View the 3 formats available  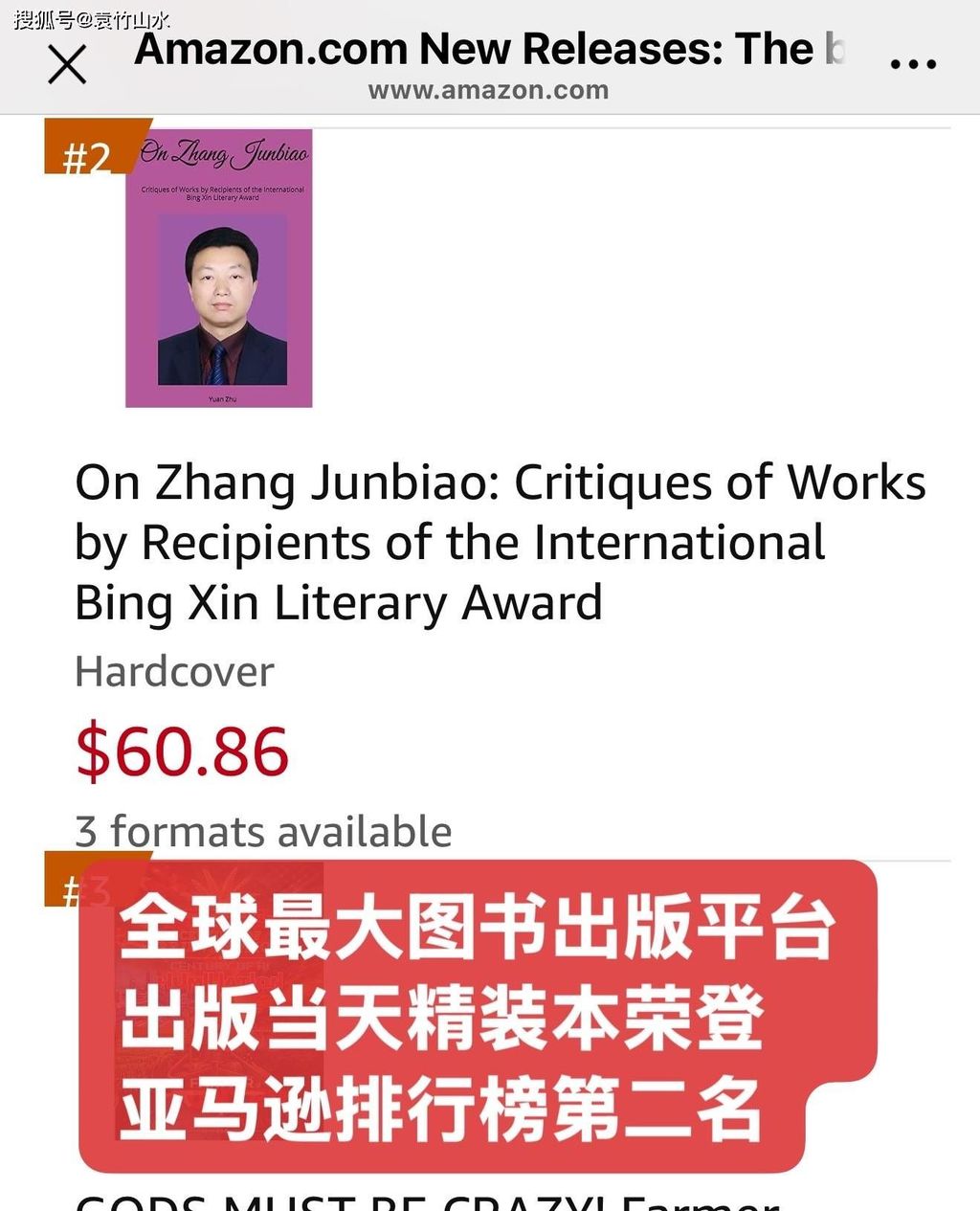(x=263, y=831)
